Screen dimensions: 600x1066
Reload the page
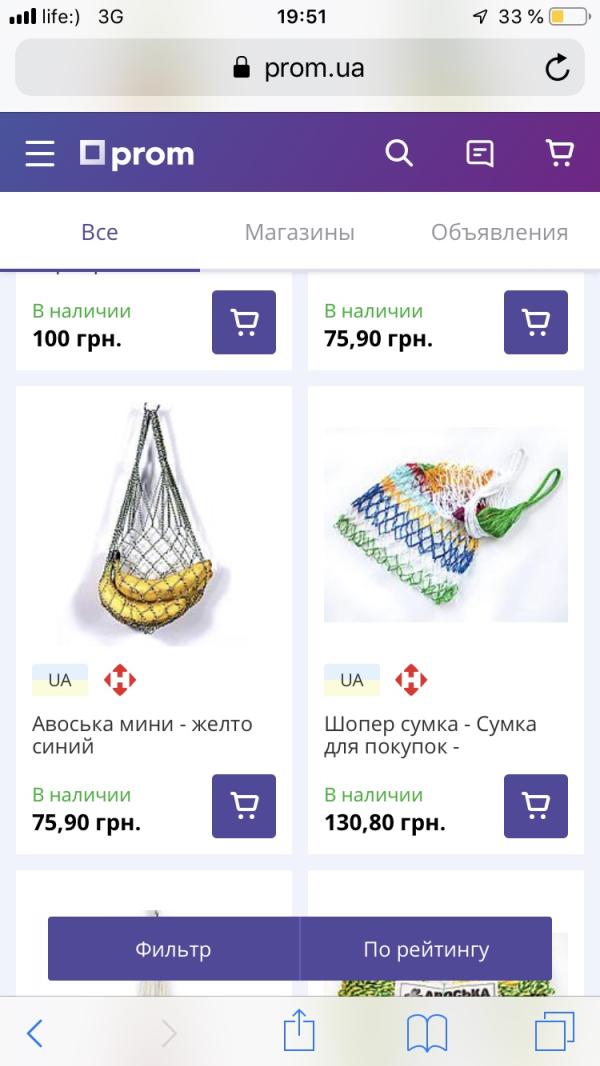click(x=557, y=68)
